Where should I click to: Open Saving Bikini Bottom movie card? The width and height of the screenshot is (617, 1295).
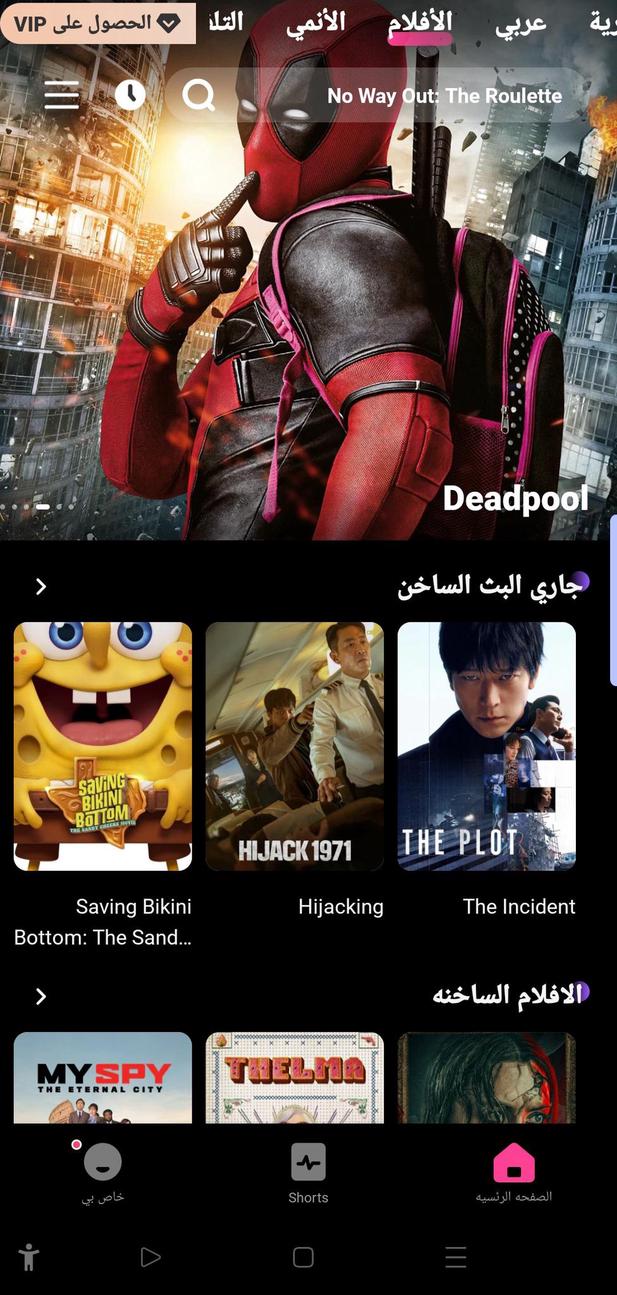click(x=103, y=746)
